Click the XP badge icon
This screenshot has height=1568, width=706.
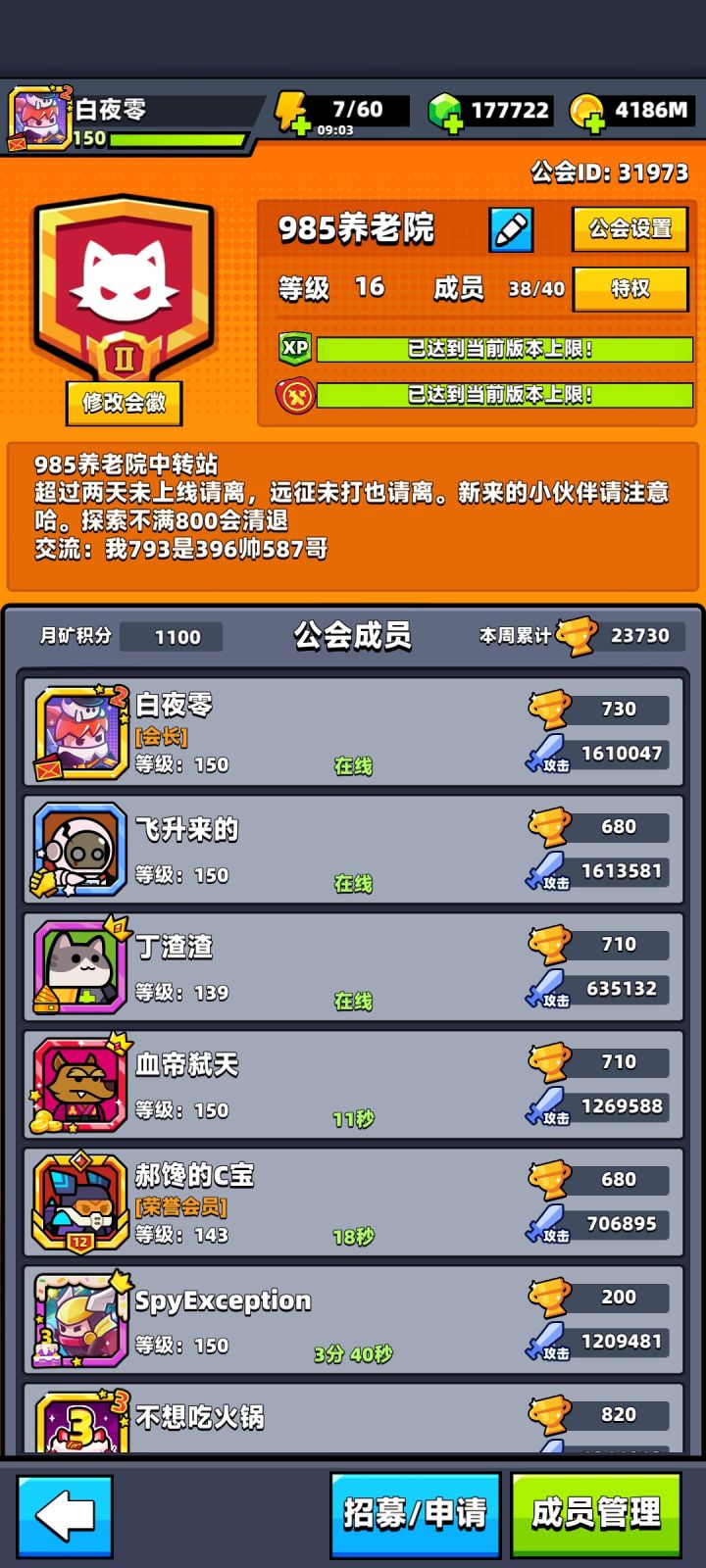(x=293, y=349)
